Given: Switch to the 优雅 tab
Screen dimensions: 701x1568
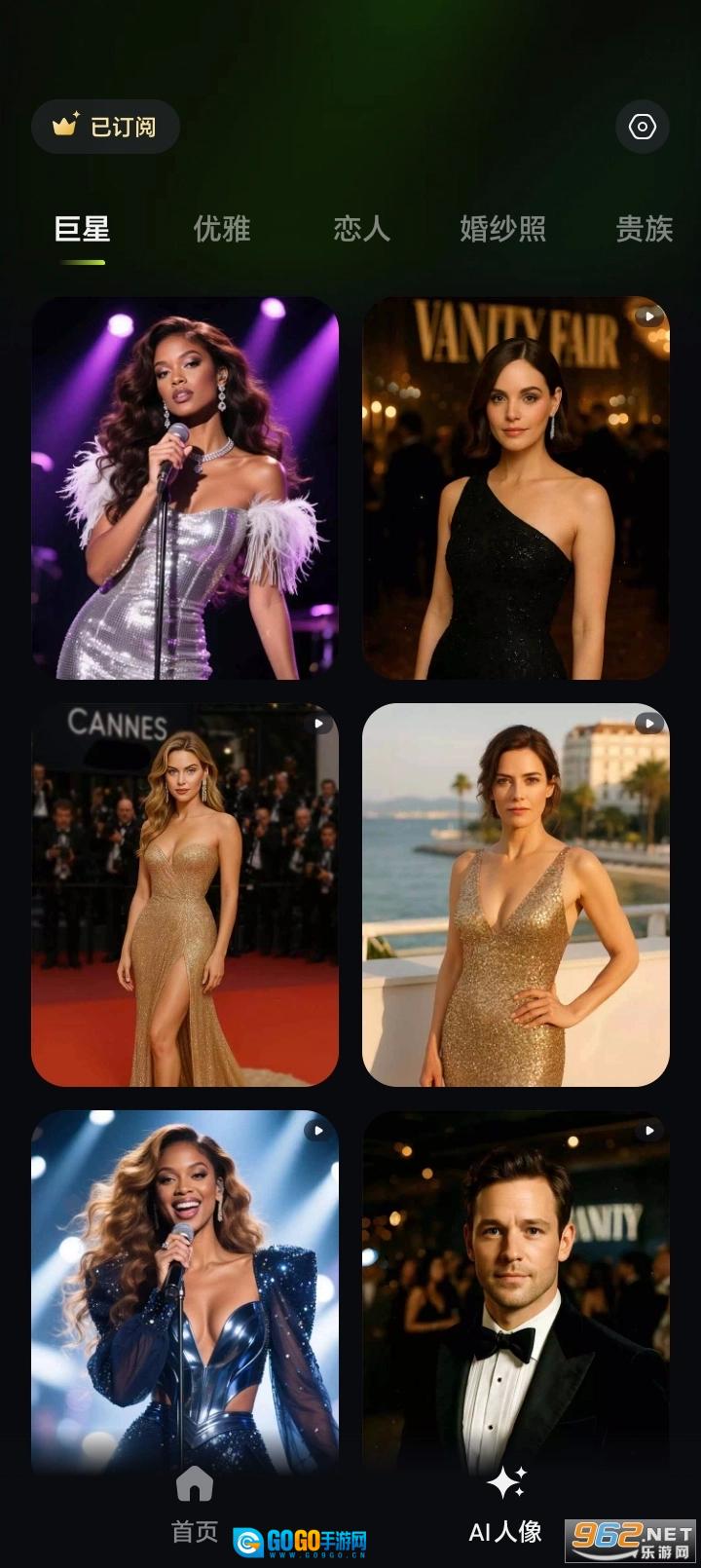Looking at the screenshot, I should [221, 229].
